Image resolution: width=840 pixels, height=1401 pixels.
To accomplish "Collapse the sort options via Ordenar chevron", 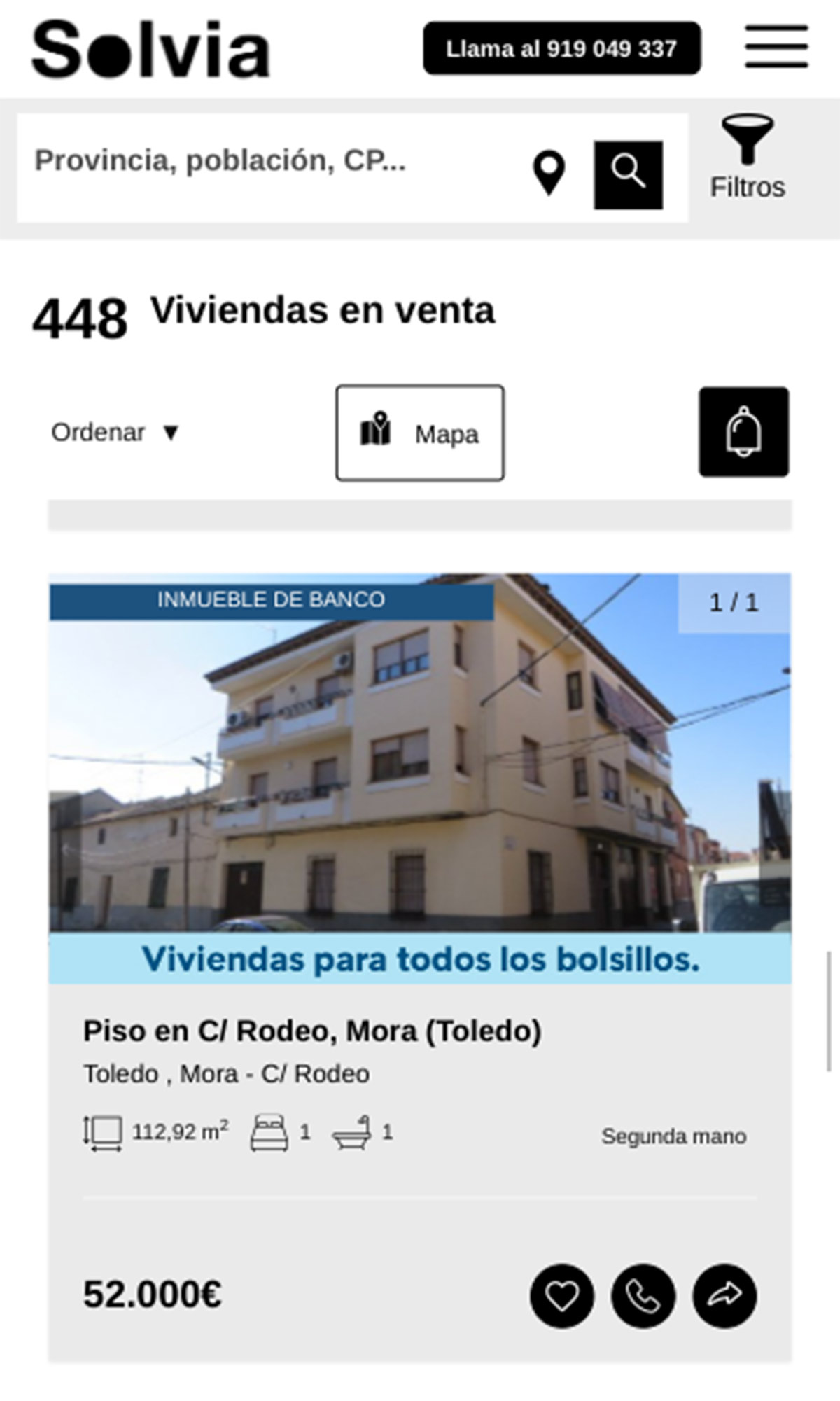I will pyautogui.click(x=172, y=432).
